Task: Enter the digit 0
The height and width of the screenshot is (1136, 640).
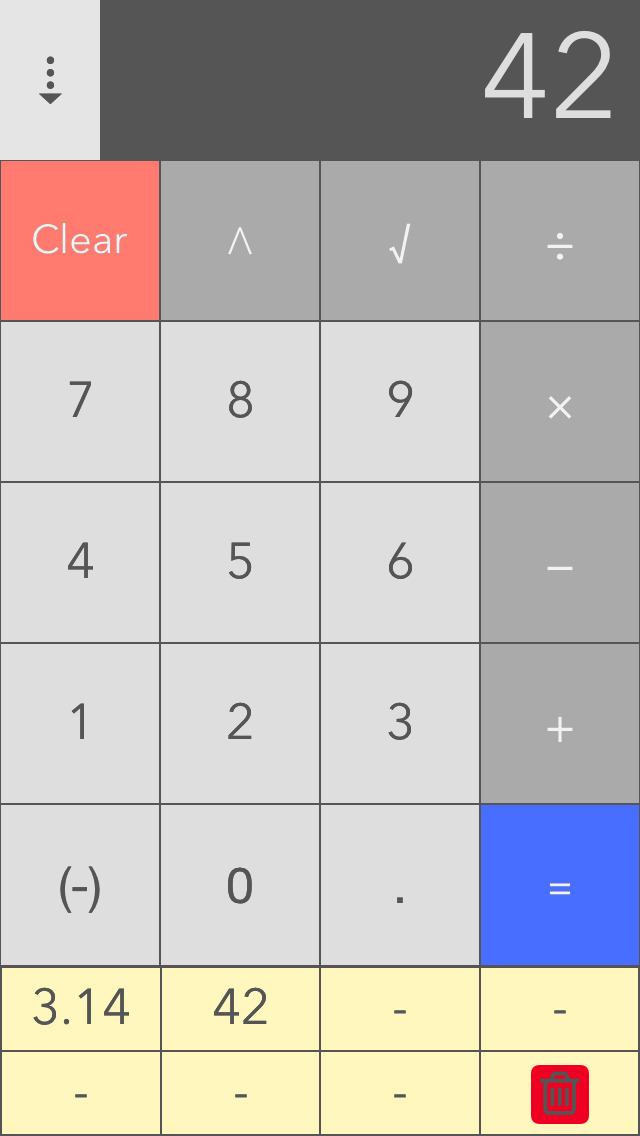Action: coord(240,885)
